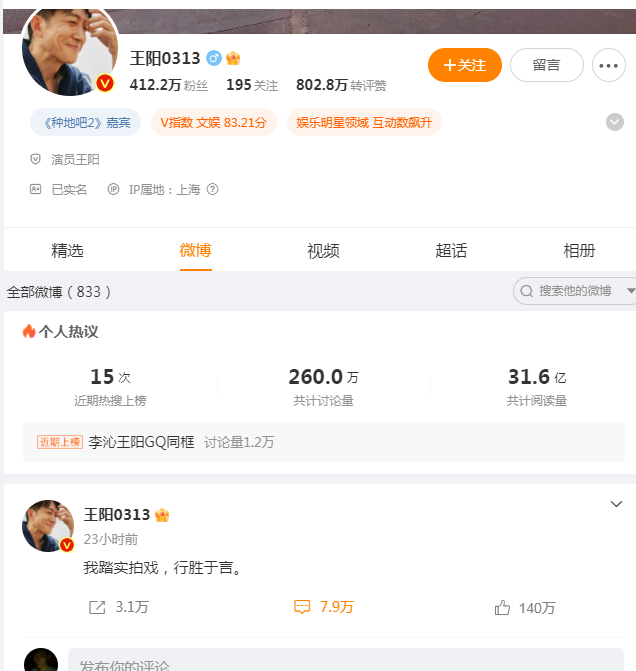This screenshot has height=671, width=636.
Task: Switch to the 精选 tab
Action: click(67, 251)
